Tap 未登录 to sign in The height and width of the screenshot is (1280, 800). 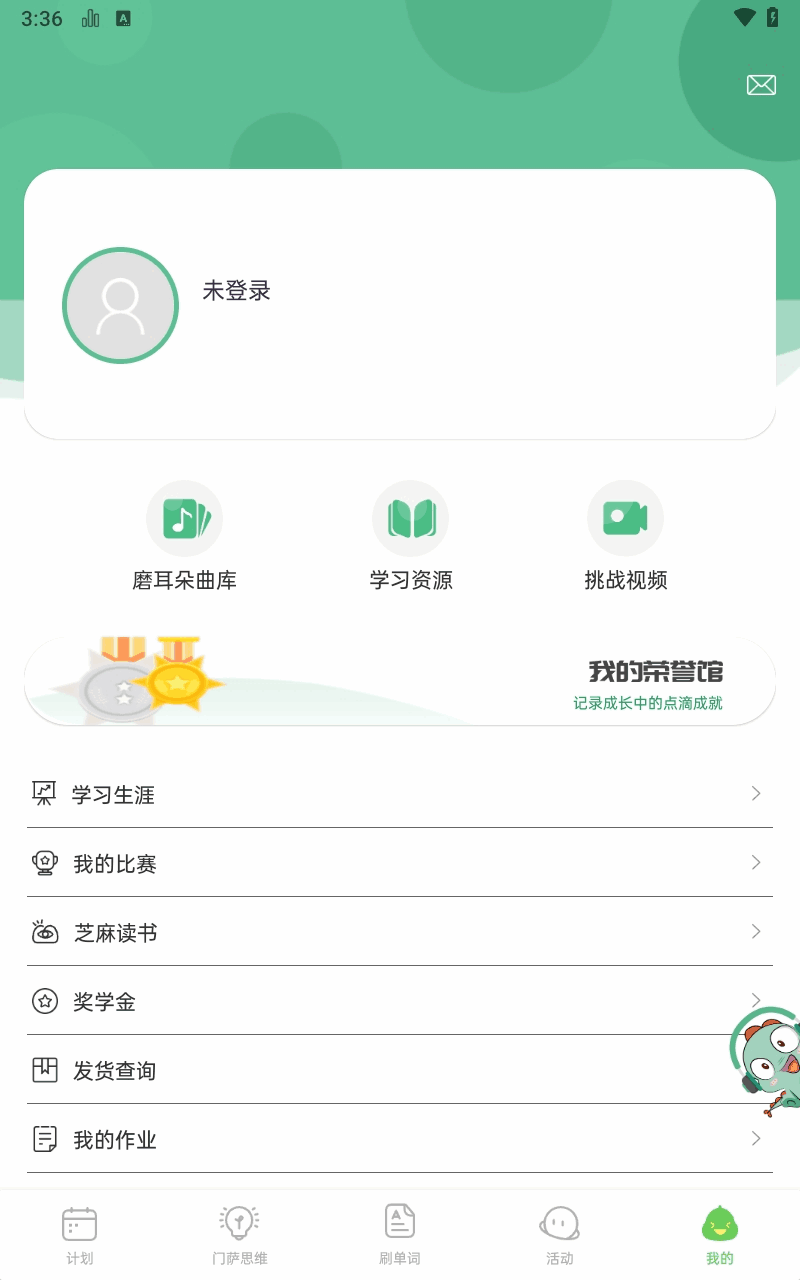click(237, 291)
